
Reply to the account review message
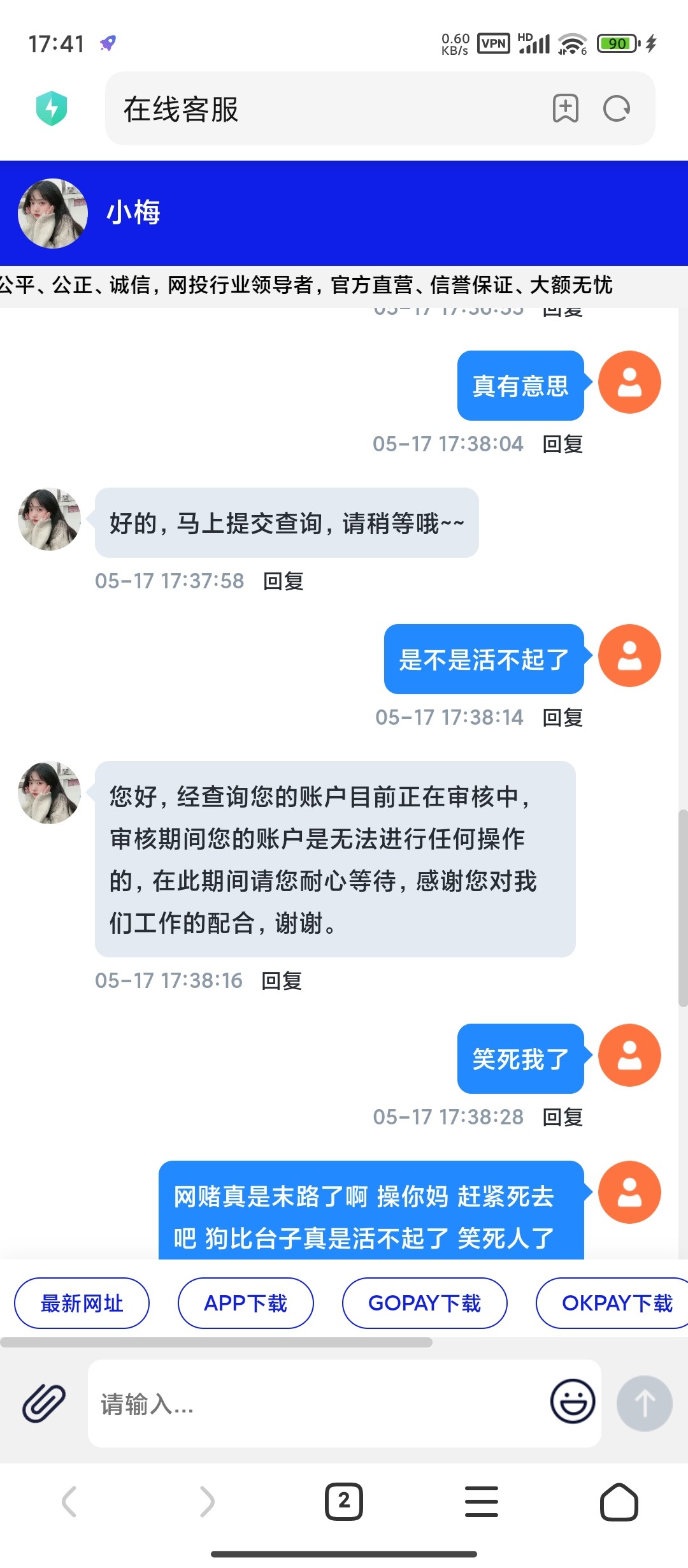pyautogui.click(x=282, y=981)
